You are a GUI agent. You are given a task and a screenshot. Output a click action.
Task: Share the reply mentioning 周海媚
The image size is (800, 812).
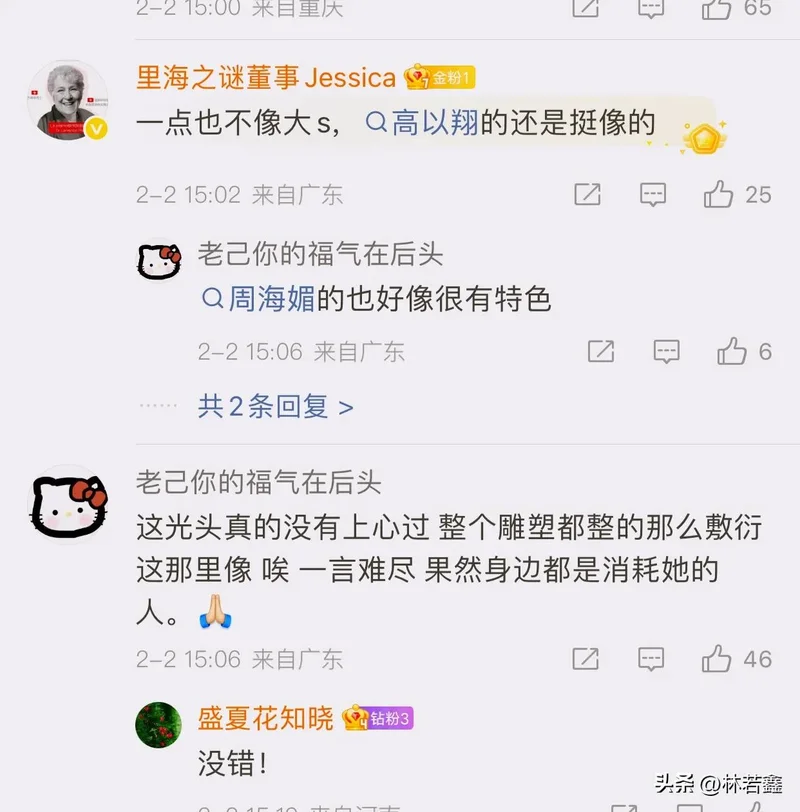[600, 351]
